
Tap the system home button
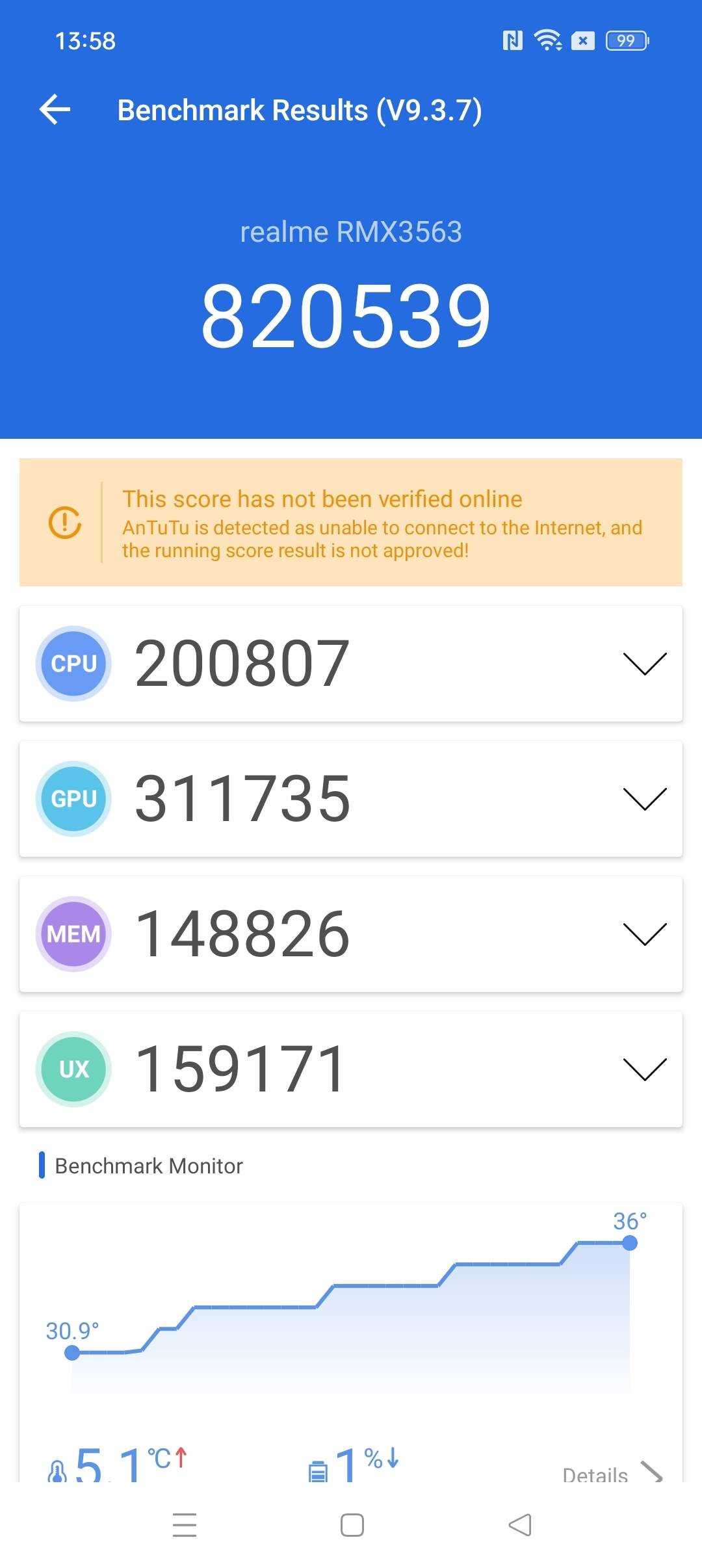352,1525
